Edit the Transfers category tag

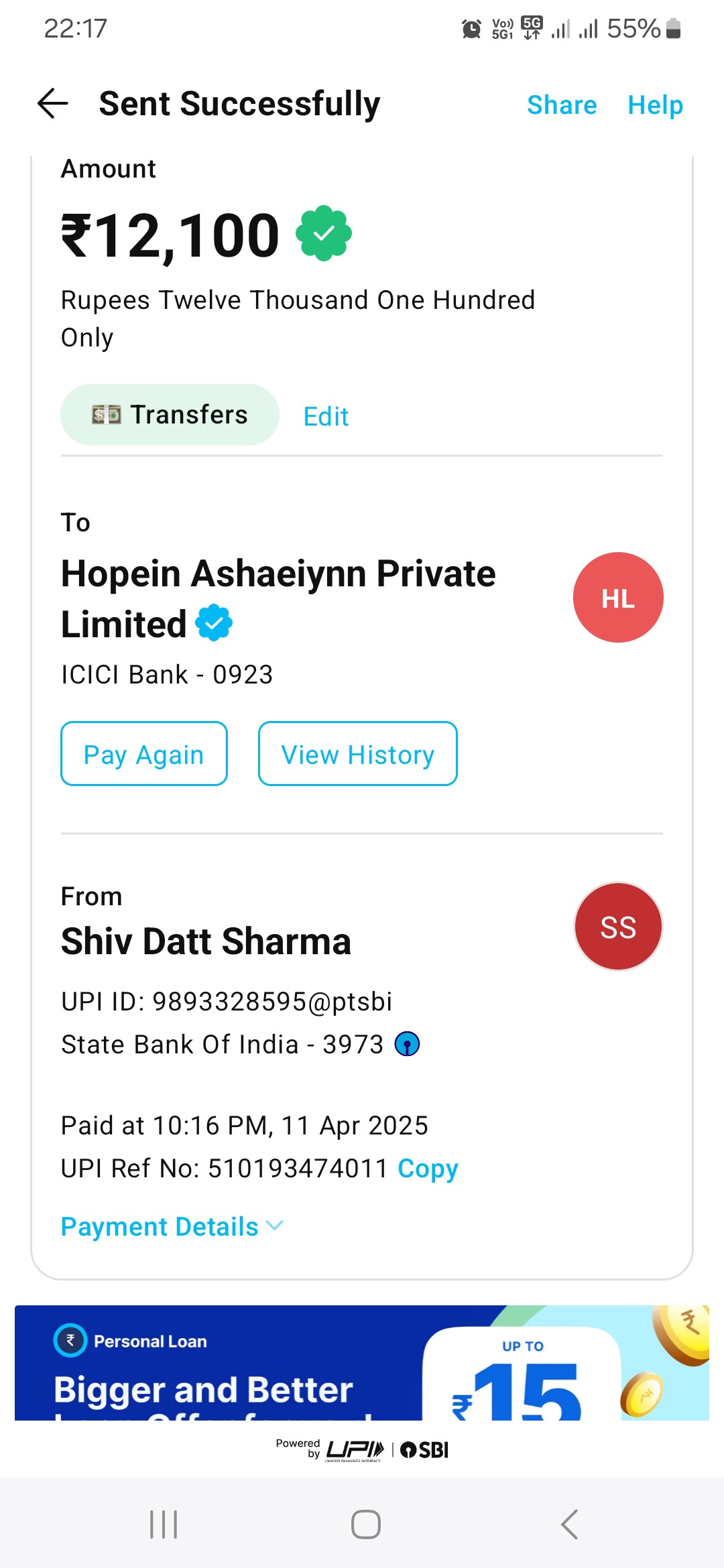326,416
